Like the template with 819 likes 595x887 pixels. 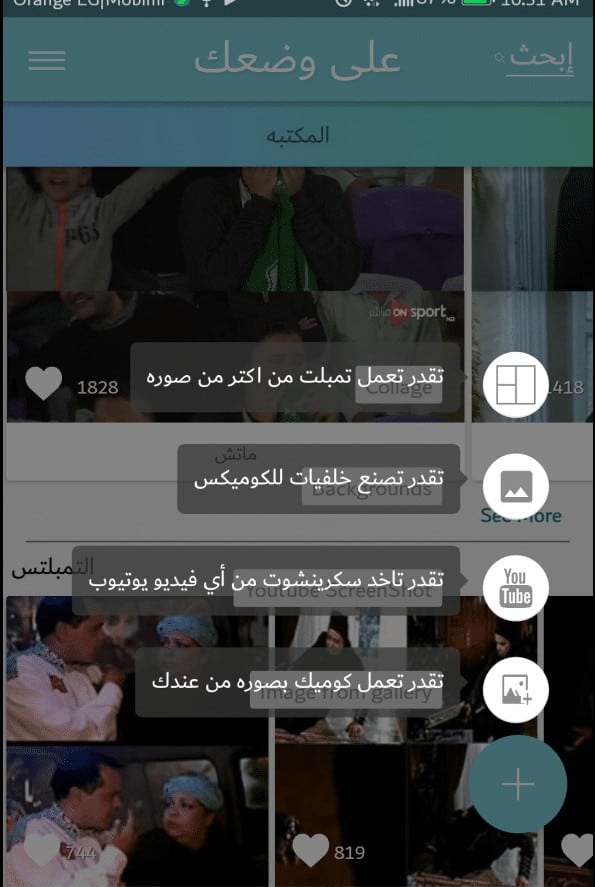[x=310, y=850]
